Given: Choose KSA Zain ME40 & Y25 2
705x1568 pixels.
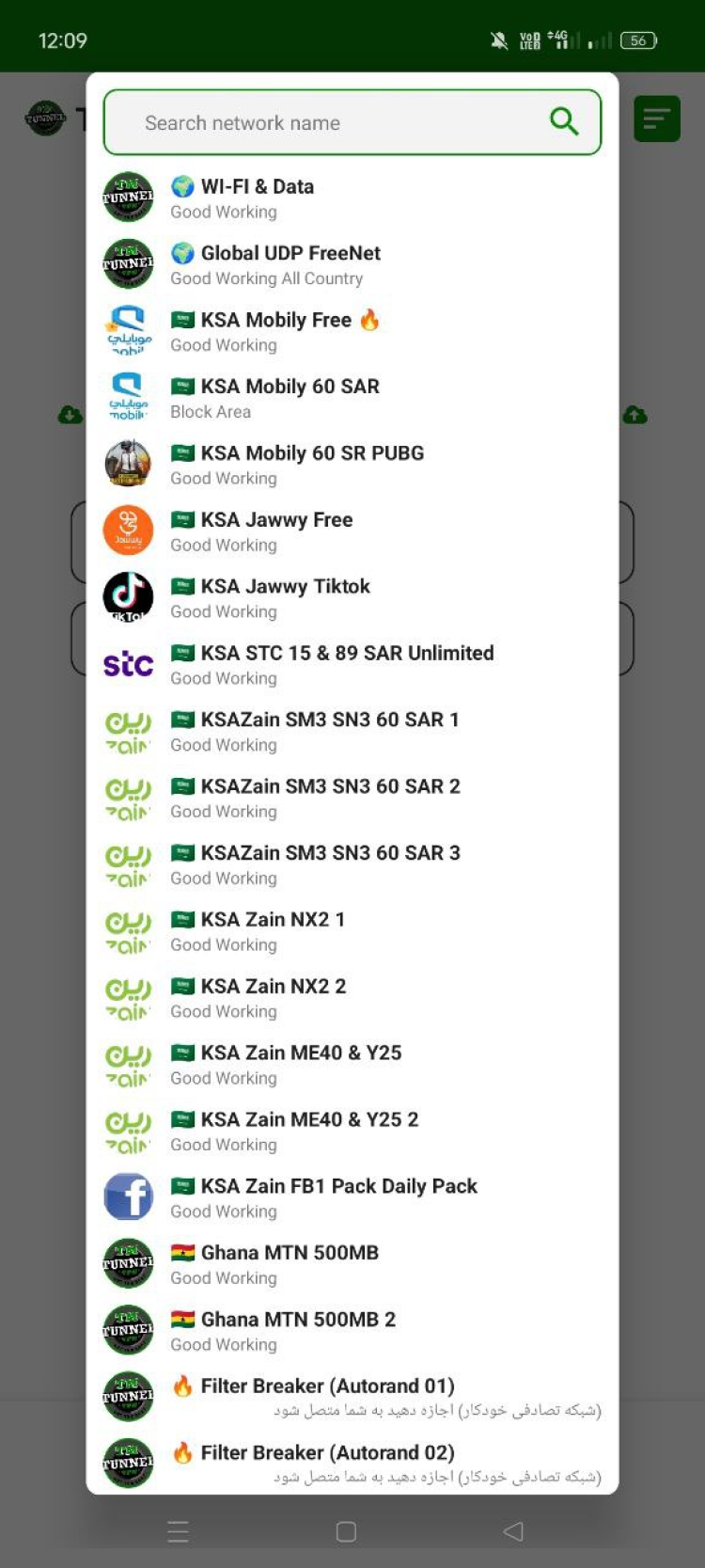Looking at the screenshot, I should [x=352, y=1132].
